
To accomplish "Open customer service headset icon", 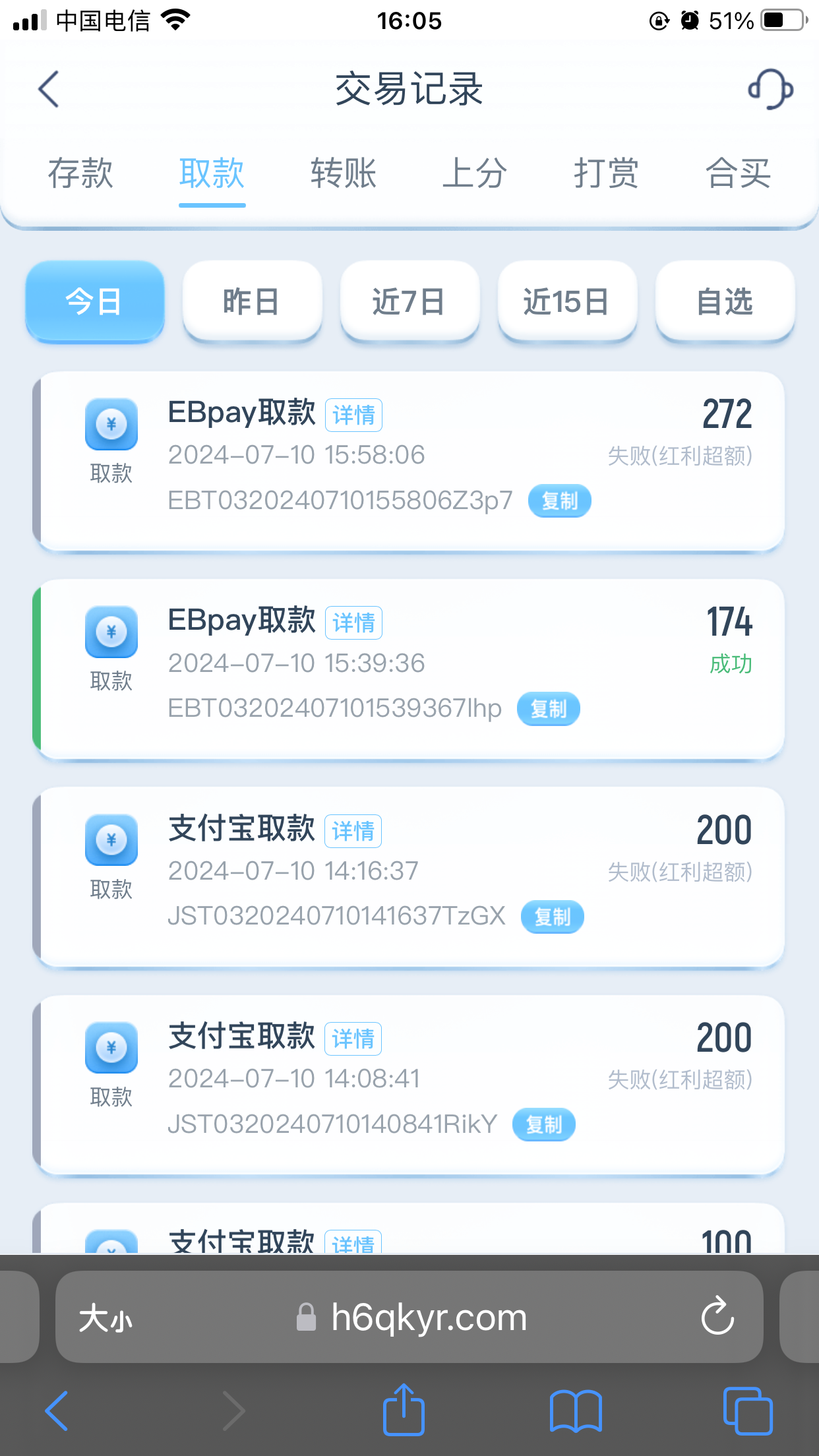I will [770, 89].
